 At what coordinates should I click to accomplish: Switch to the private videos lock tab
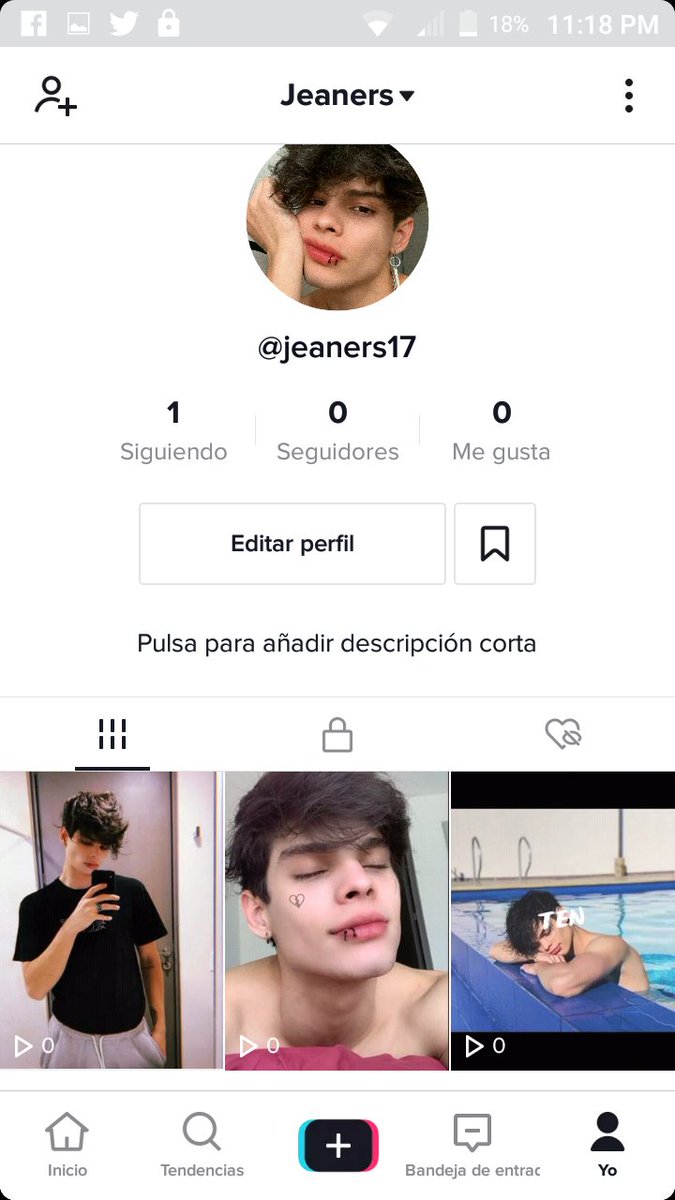pyautogui.click(x=337, y=736)
